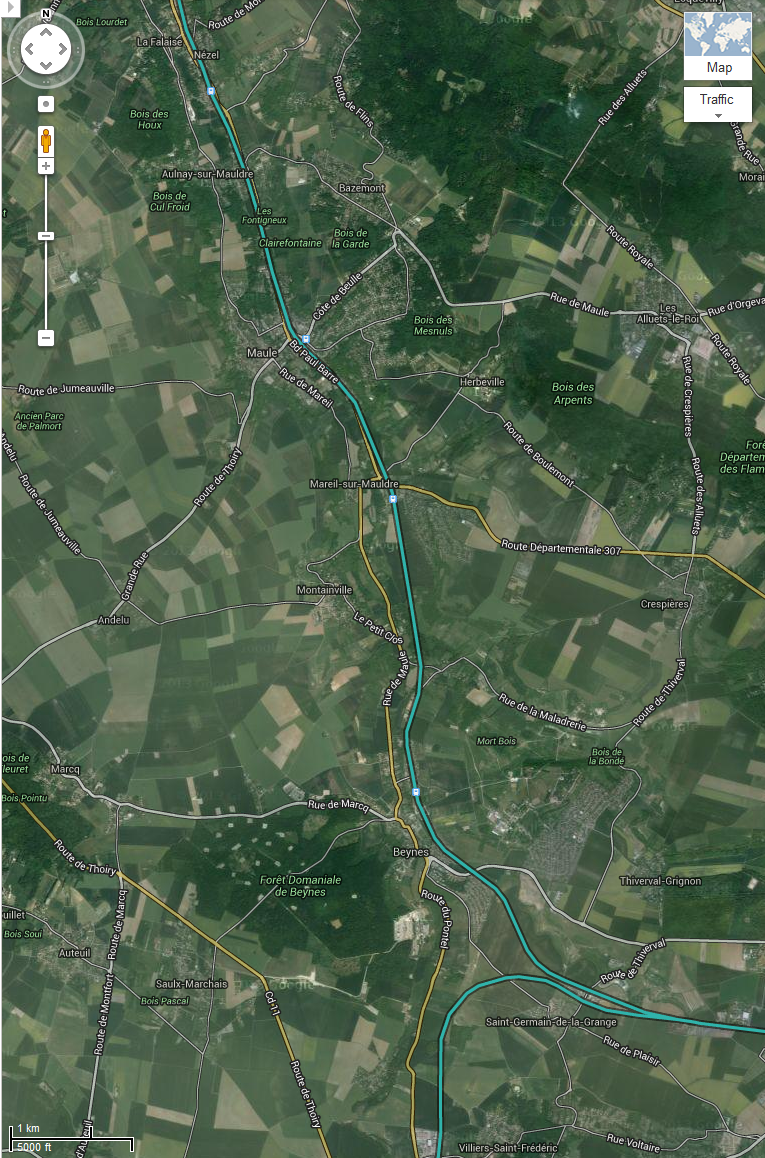Open the train station icon north of Beynes
765x1158 pixels.
tap(416, 792)
